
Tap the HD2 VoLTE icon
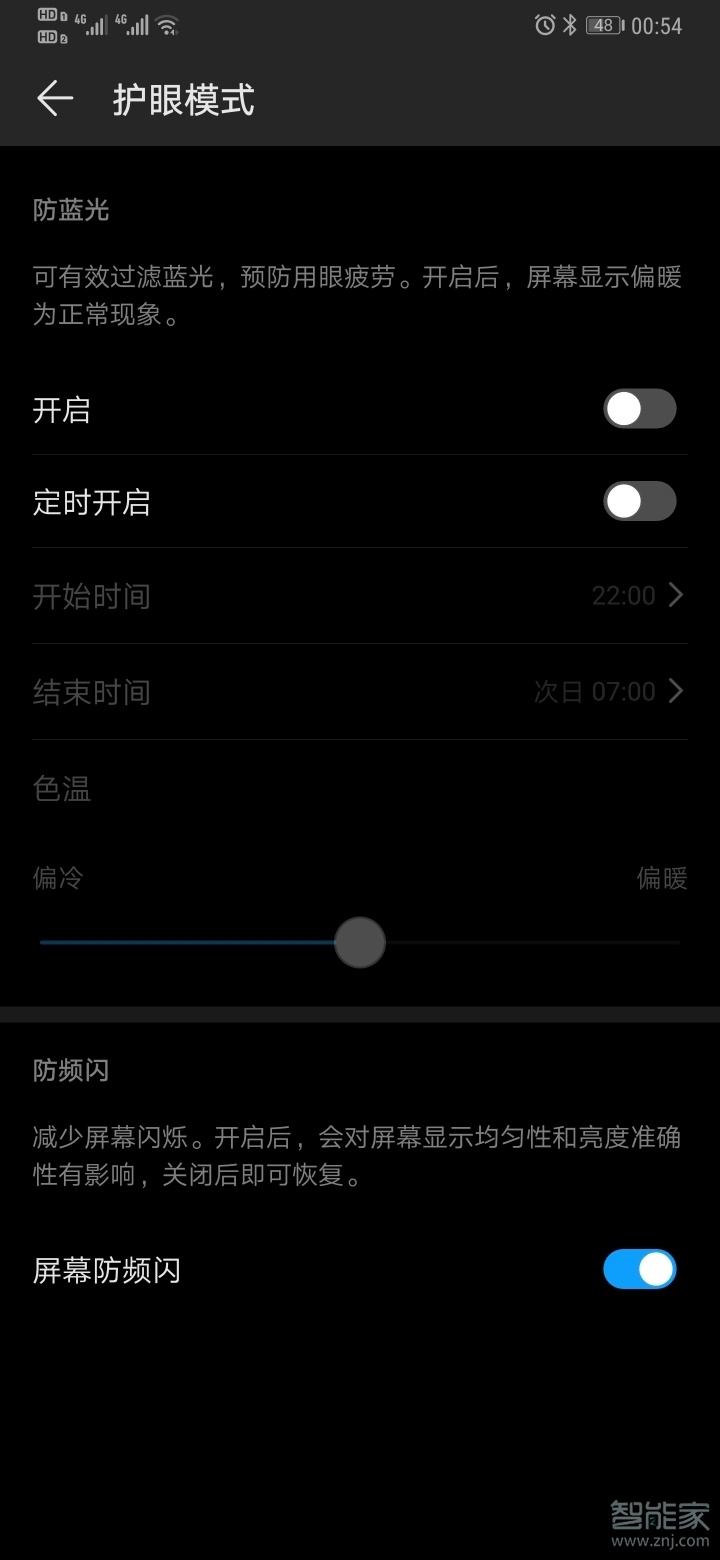tap(47, 38)
